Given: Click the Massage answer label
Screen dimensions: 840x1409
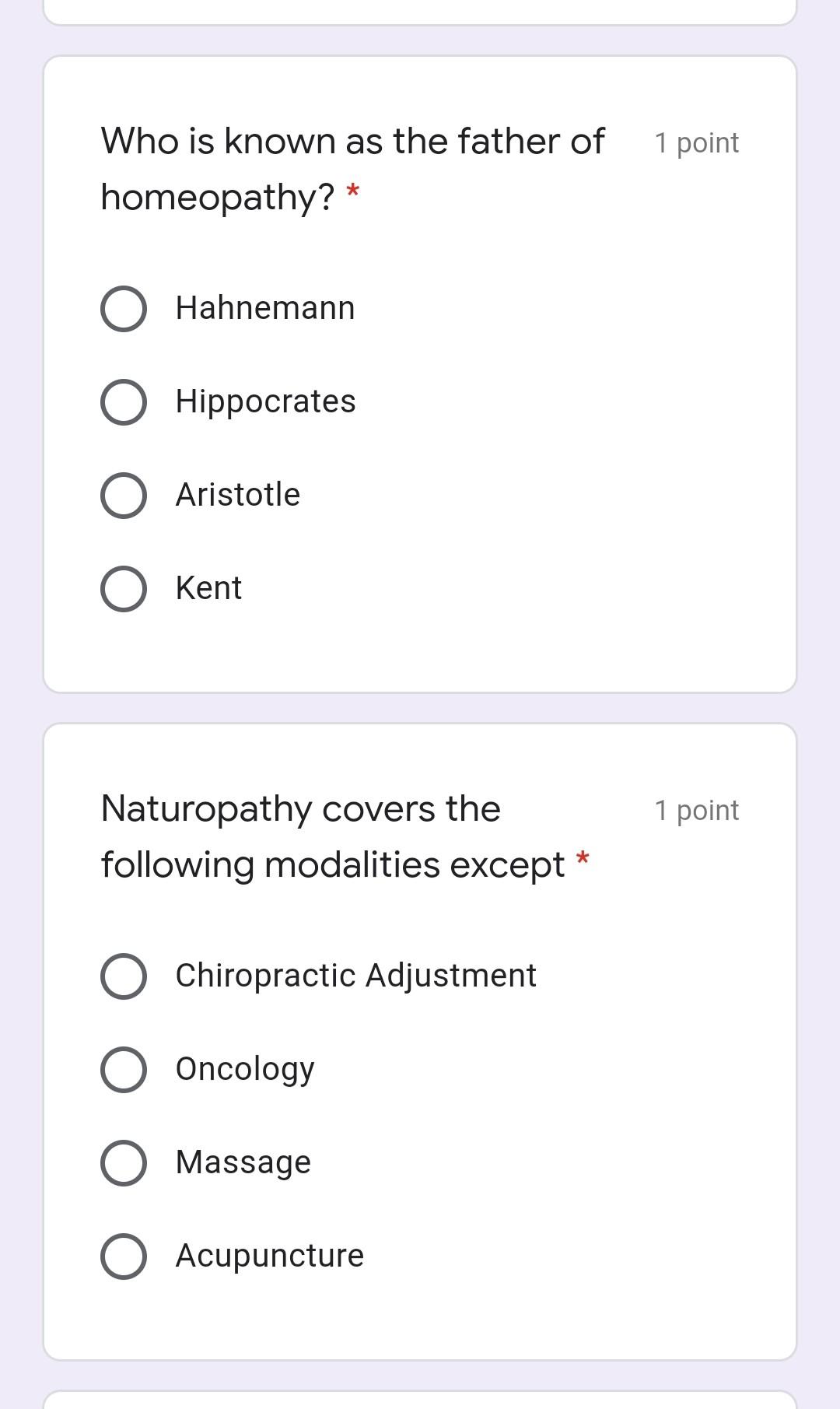Looking at the screenshot, I should pyautogui.click(x=243, y=1162).
